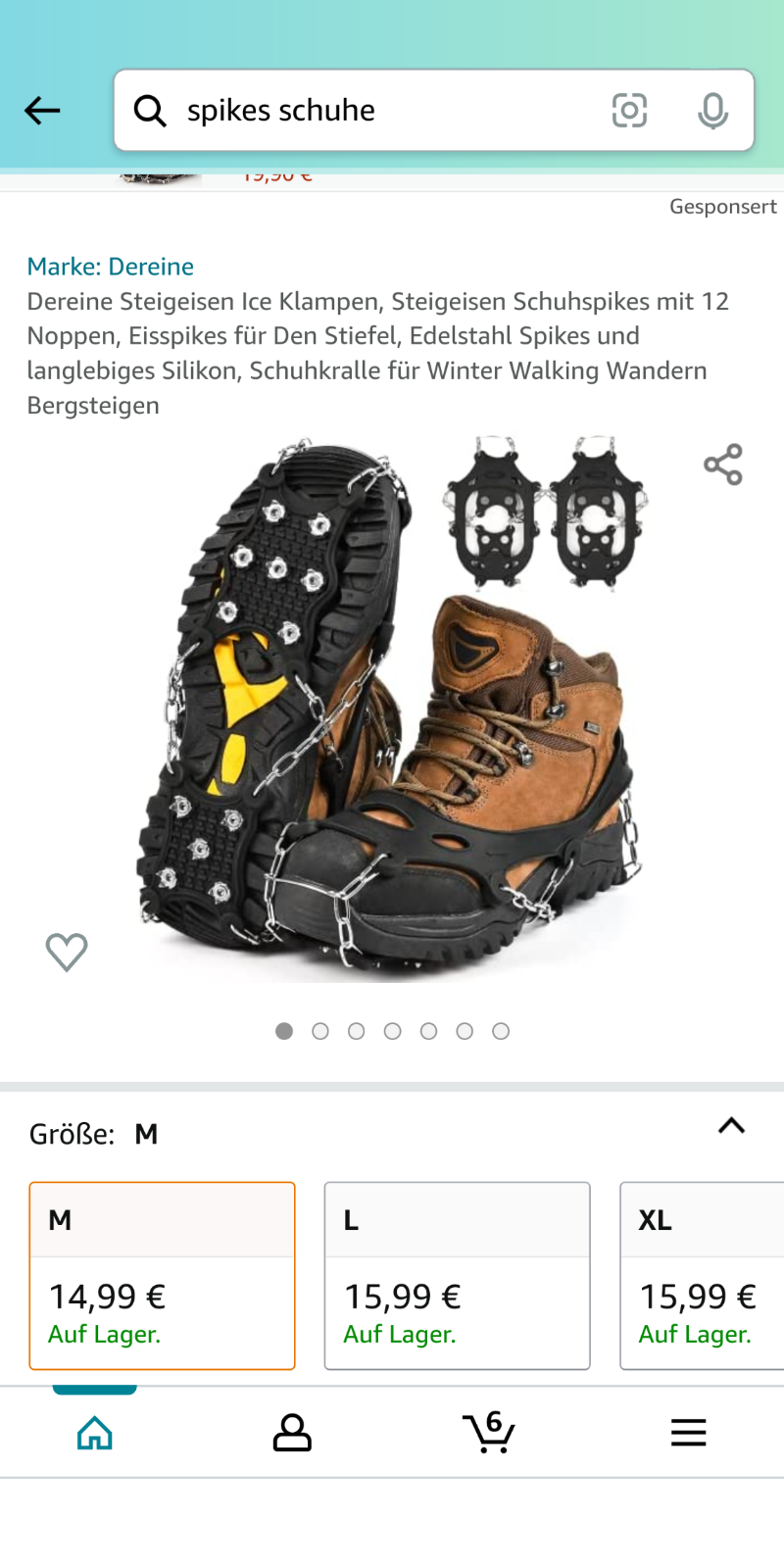This screenshot has height=1568, width=784.
Task: Start voice search with the microphone
Action: 712,111
